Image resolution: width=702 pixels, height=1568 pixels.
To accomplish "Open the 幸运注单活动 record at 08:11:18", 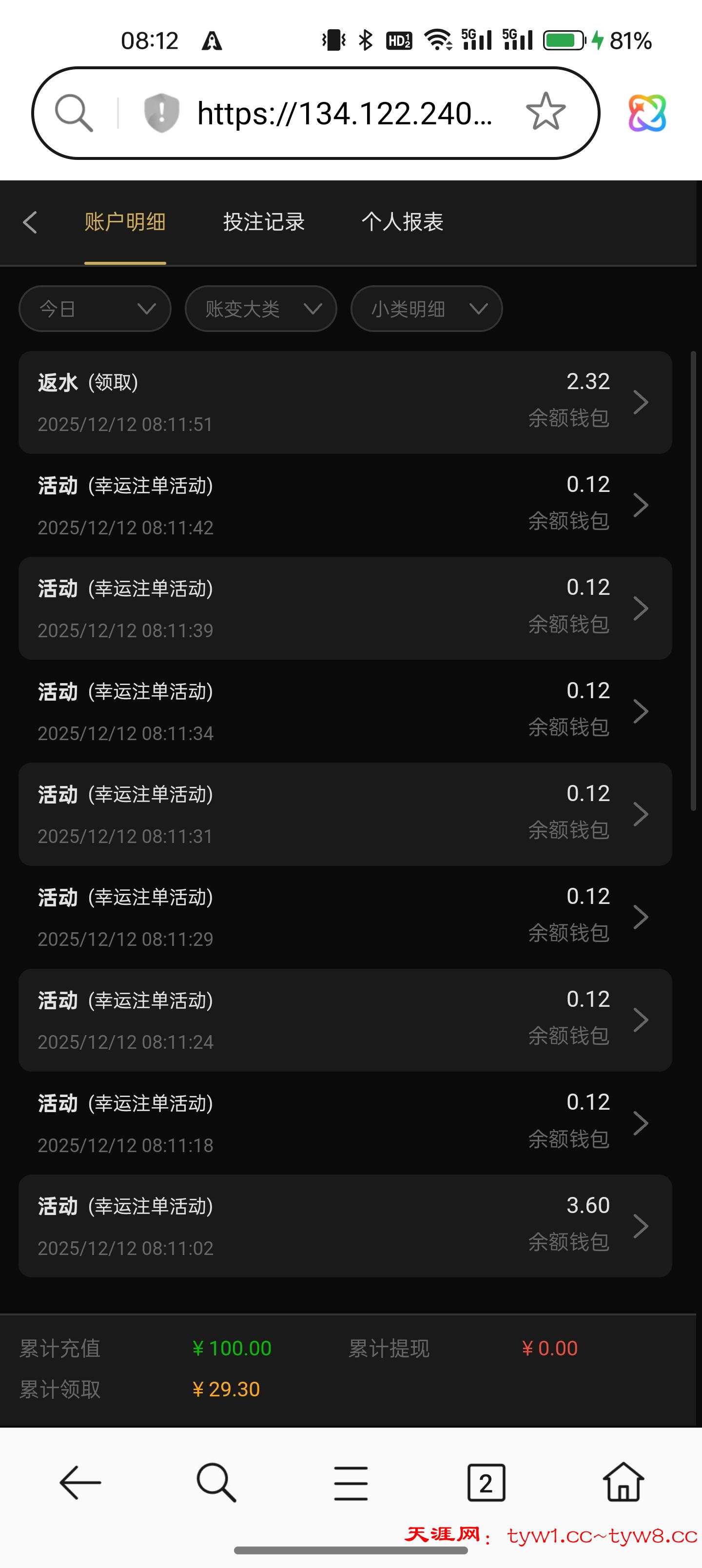I will coord(345,1123).
